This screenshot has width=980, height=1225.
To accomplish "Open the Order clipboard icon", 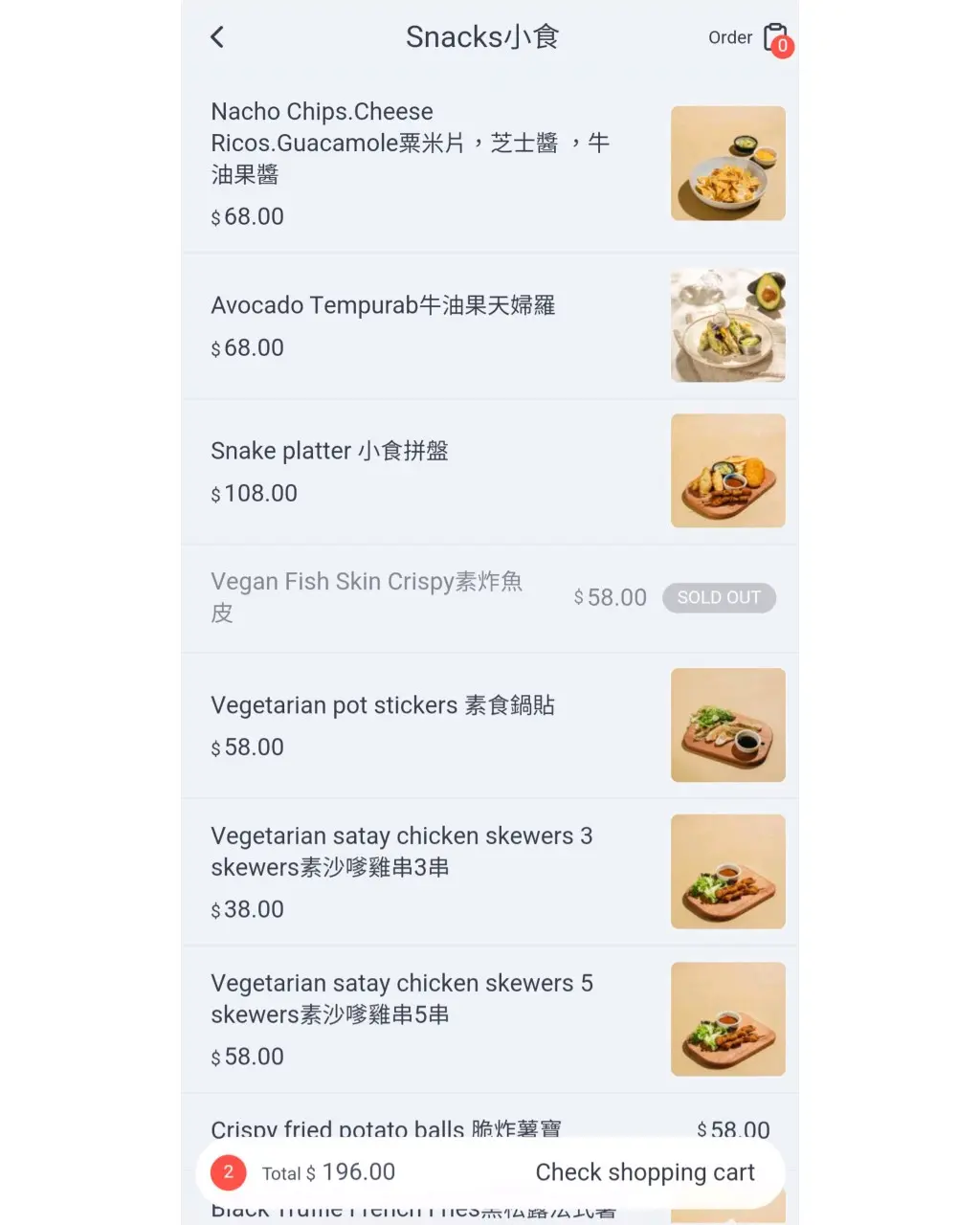I will point(775,38).
